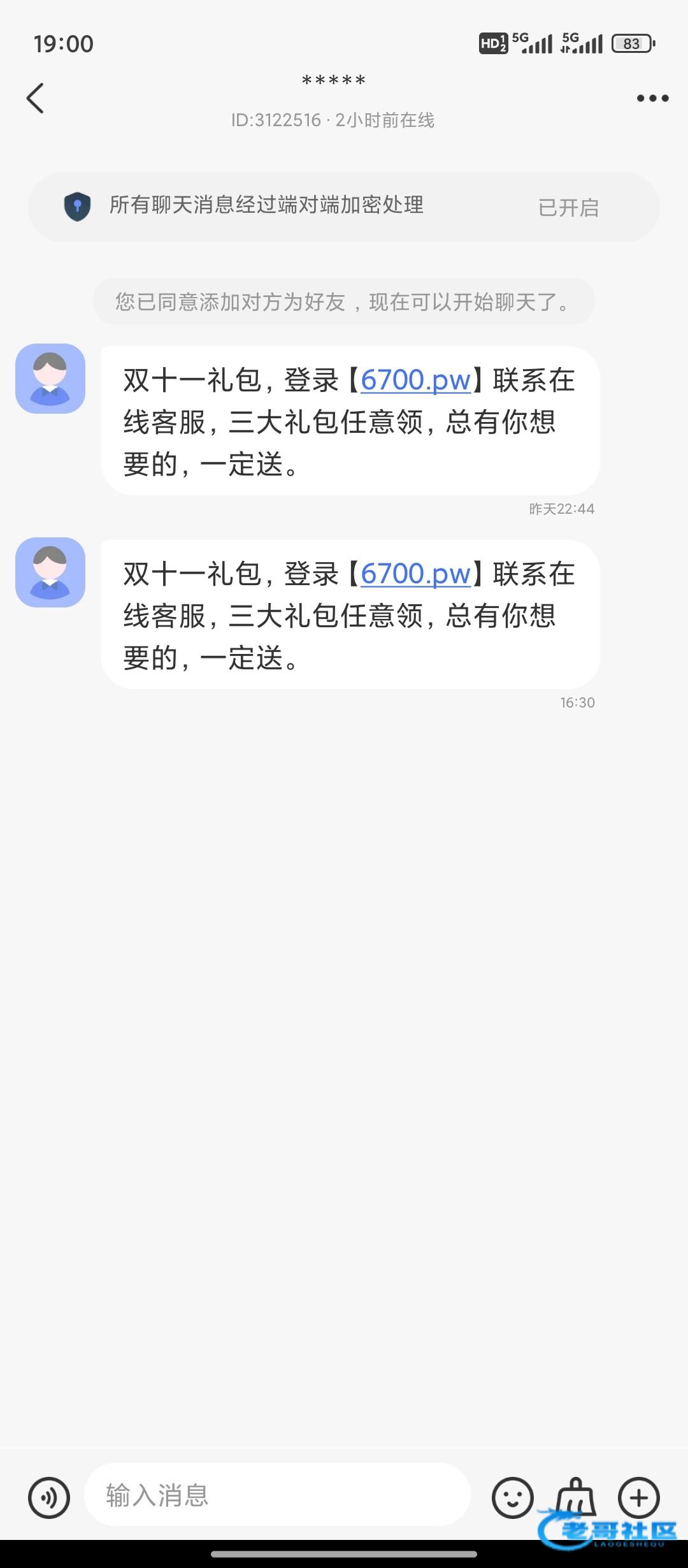Open the 6700.pw link sent at 16:30
Image resolution: width=688 pixels, height=1568 pixels.
tap(415, 574)
